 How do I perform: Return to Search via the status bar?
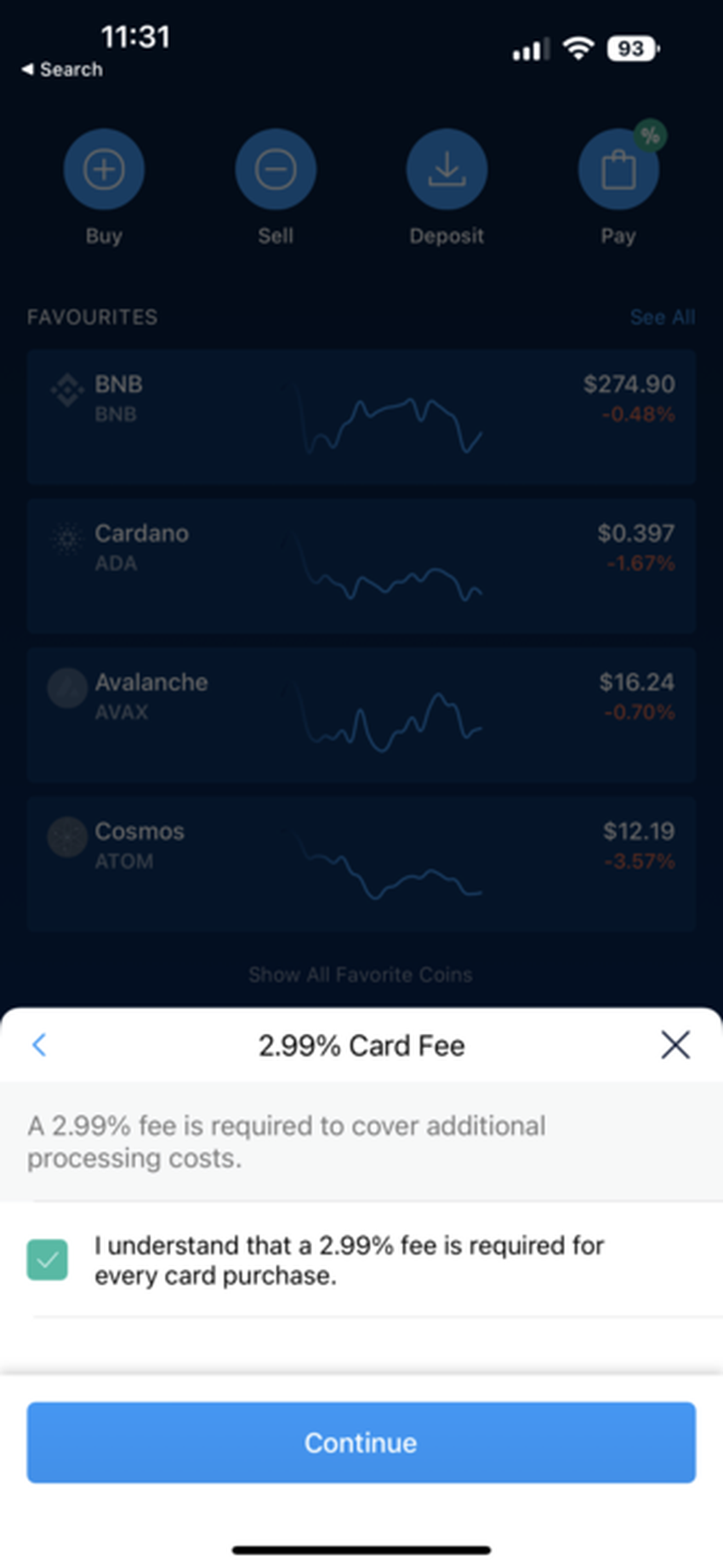click(62, 70)
